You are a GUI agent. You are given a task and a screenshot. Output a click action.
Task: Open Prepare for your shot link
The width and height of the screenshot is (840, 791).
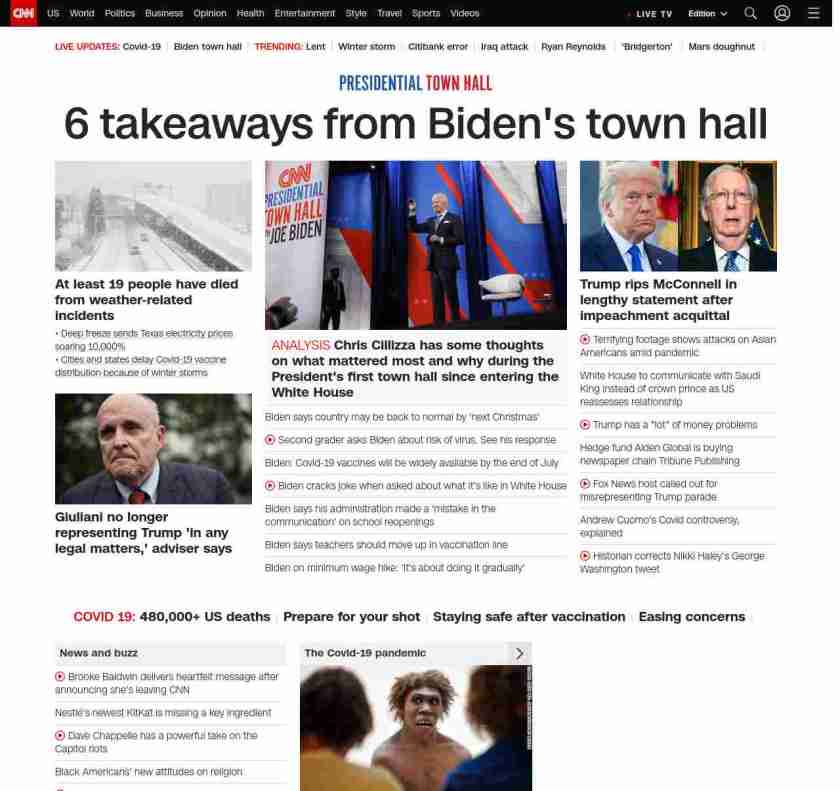coord(351,617)
